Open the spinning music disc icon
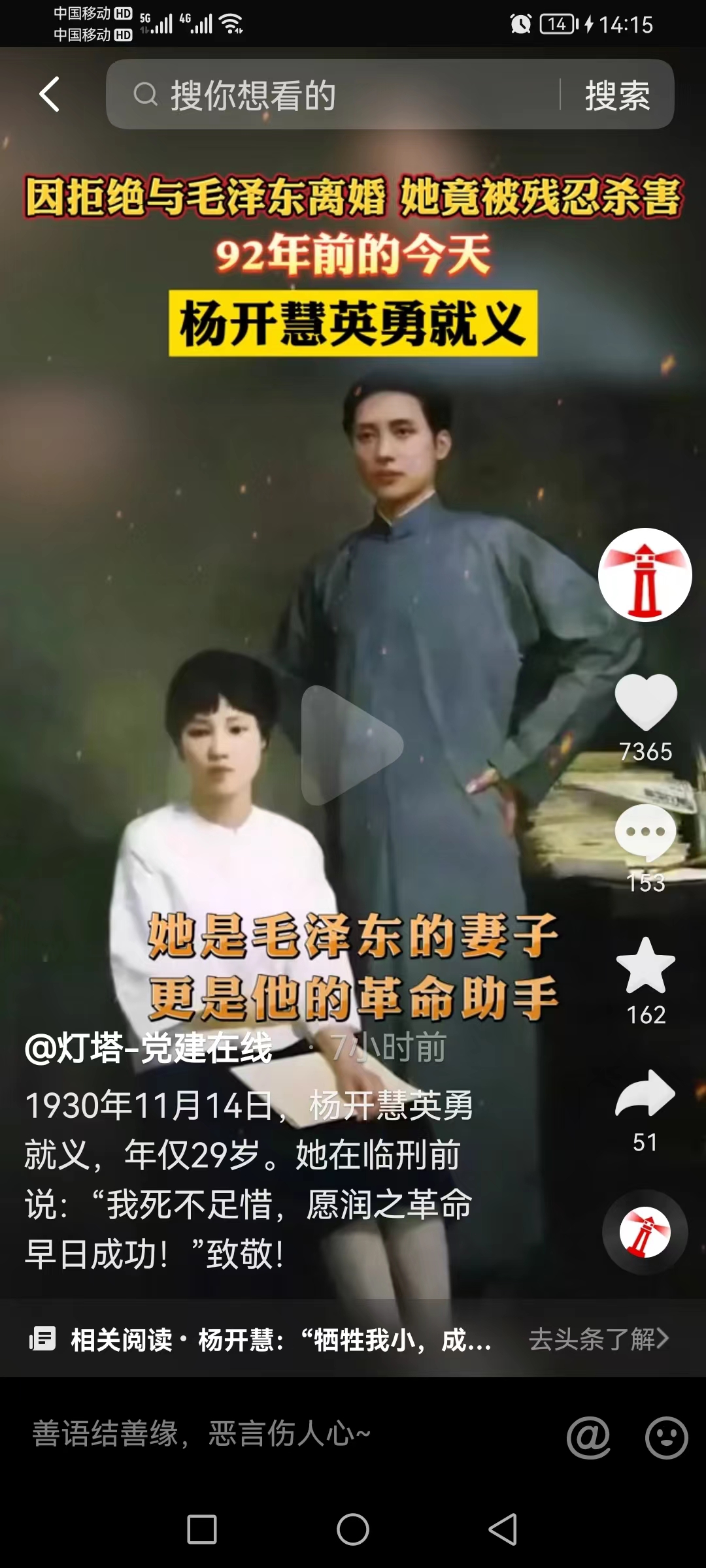 click(645, 1232)
